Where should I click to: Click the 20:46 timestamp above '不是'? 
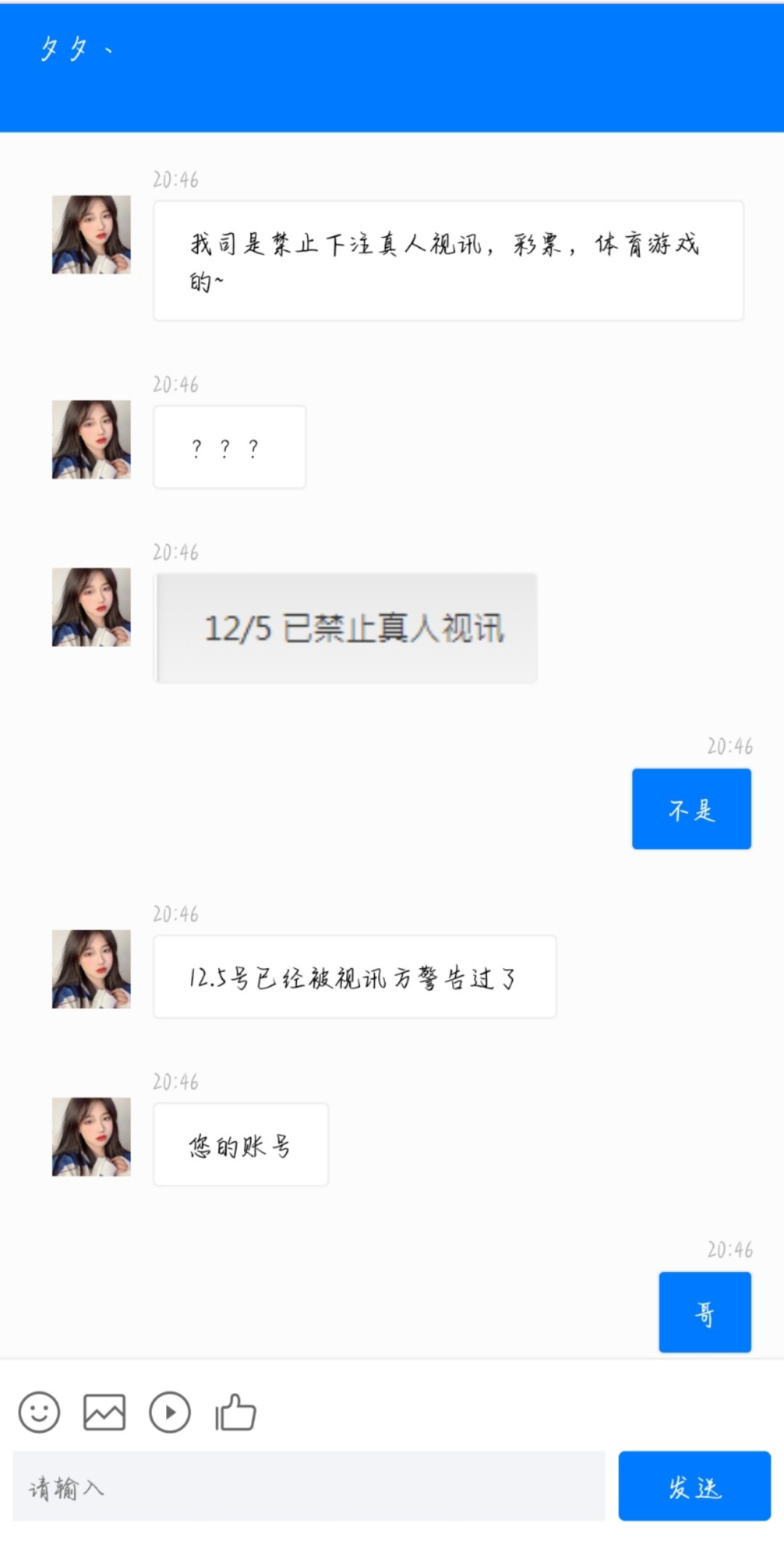coord(729,745)
